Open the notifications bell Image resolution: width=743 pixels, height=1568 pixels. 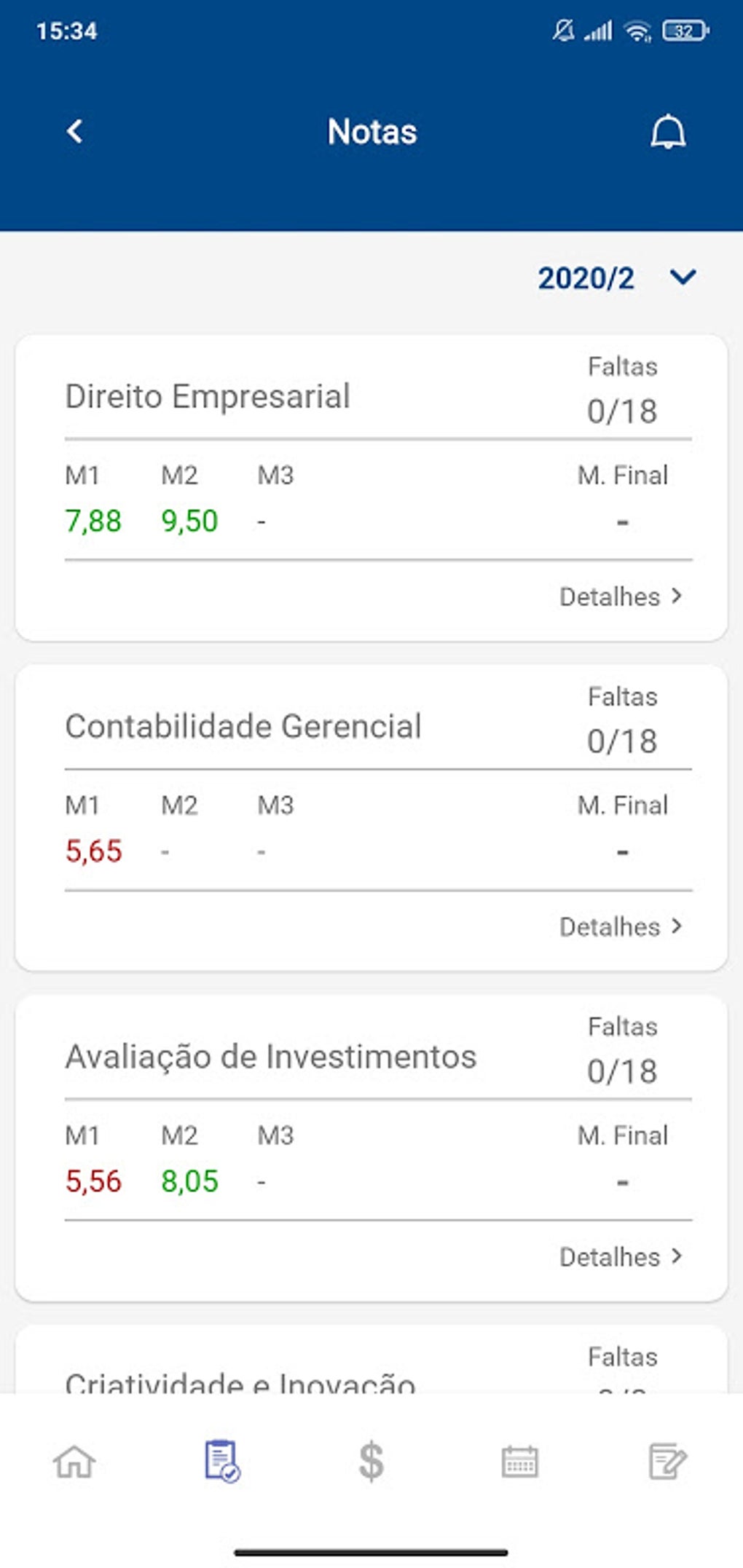667,132
